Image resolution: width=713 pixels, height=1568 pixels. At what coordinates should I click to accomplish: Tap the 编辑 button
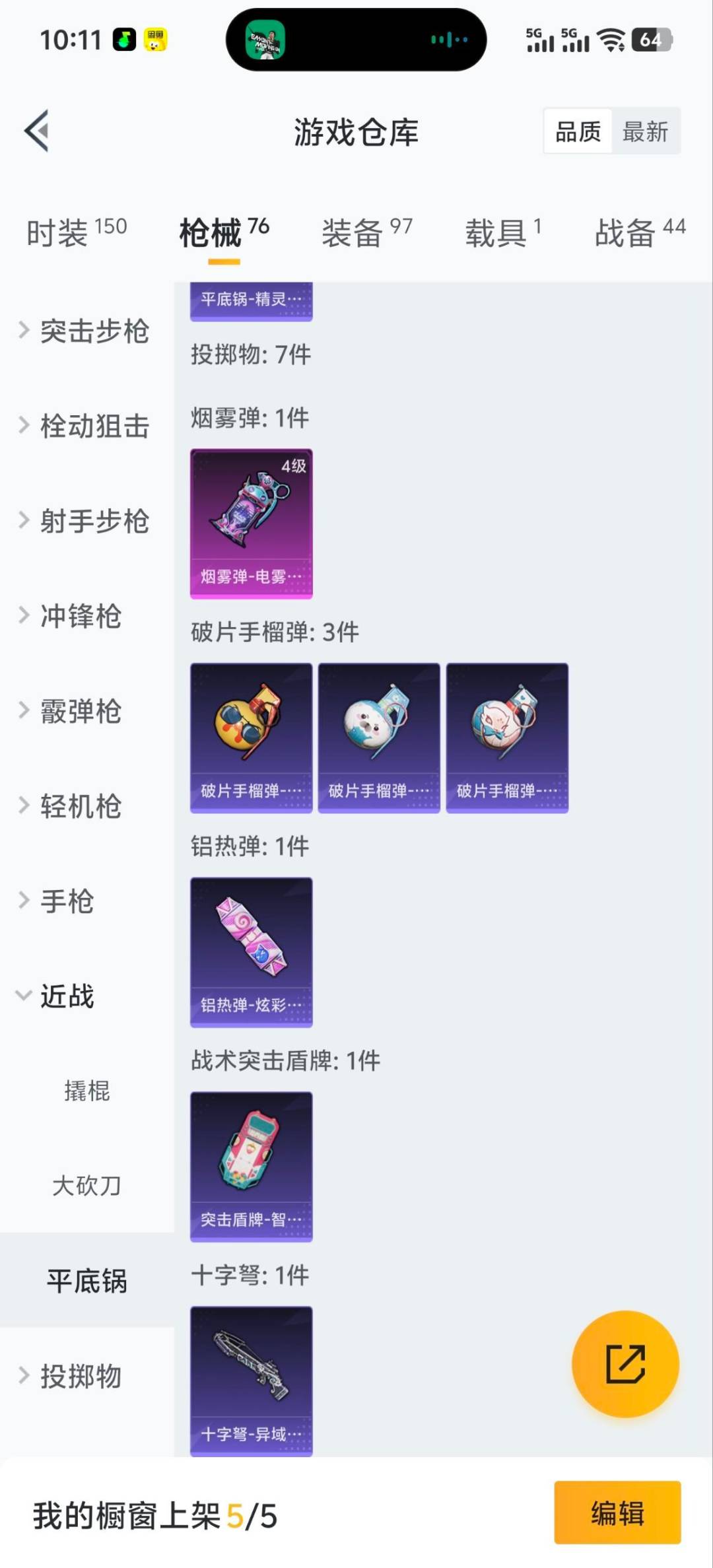[x=617, y=1513]
